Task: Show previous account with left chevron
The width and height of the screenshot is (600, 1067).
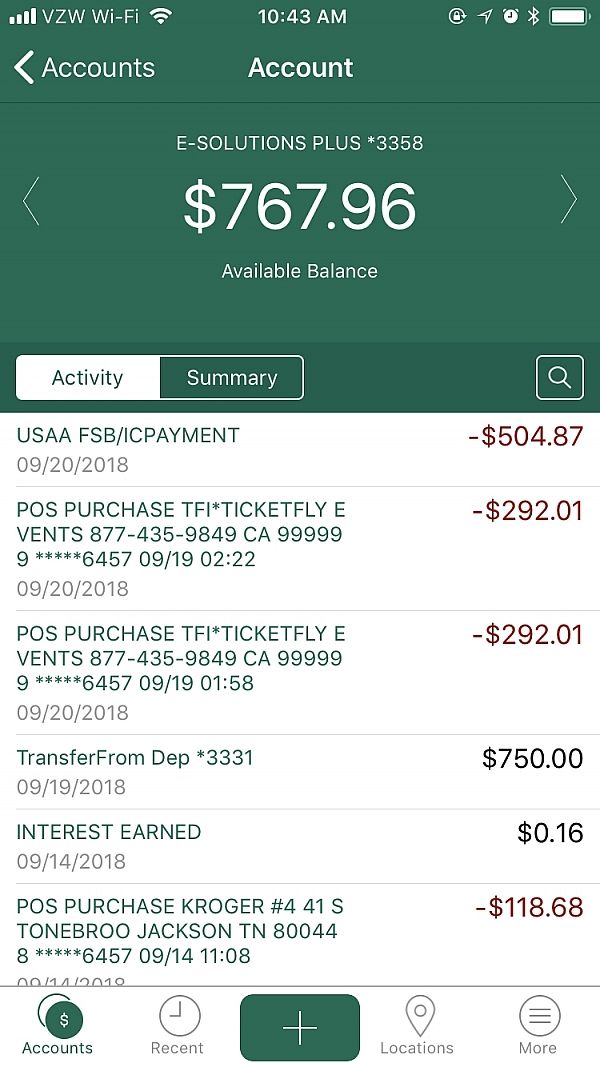Action: (x=31, y=200)
